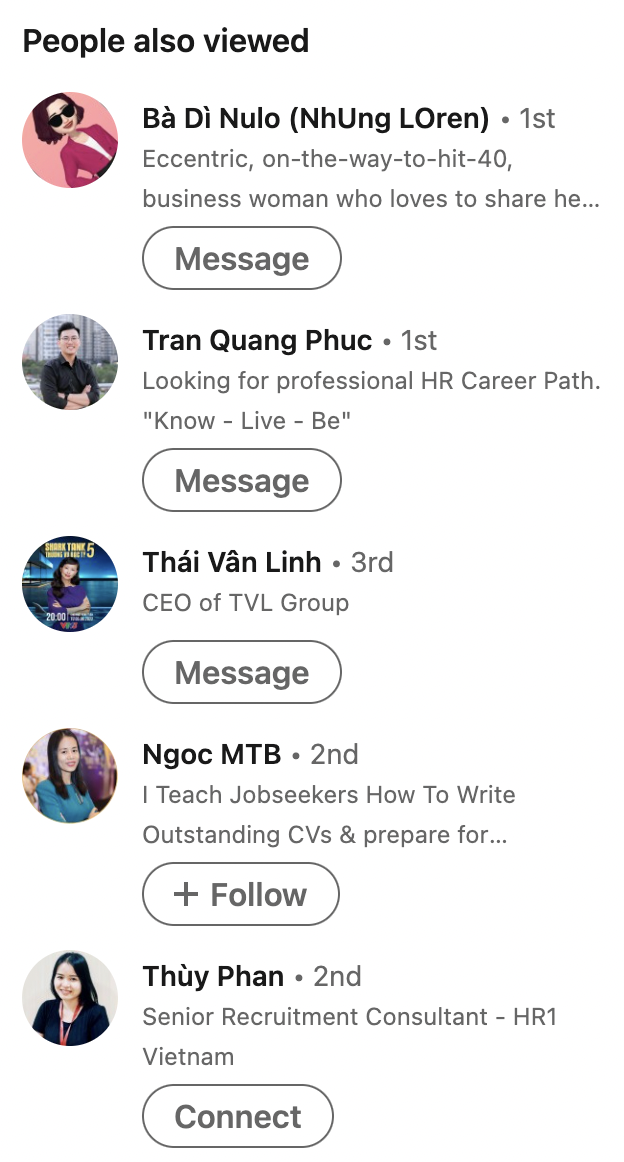Follow Ngoc MTB
The height and width of the screenshot is (1162, 624).
tap(241, 895)
